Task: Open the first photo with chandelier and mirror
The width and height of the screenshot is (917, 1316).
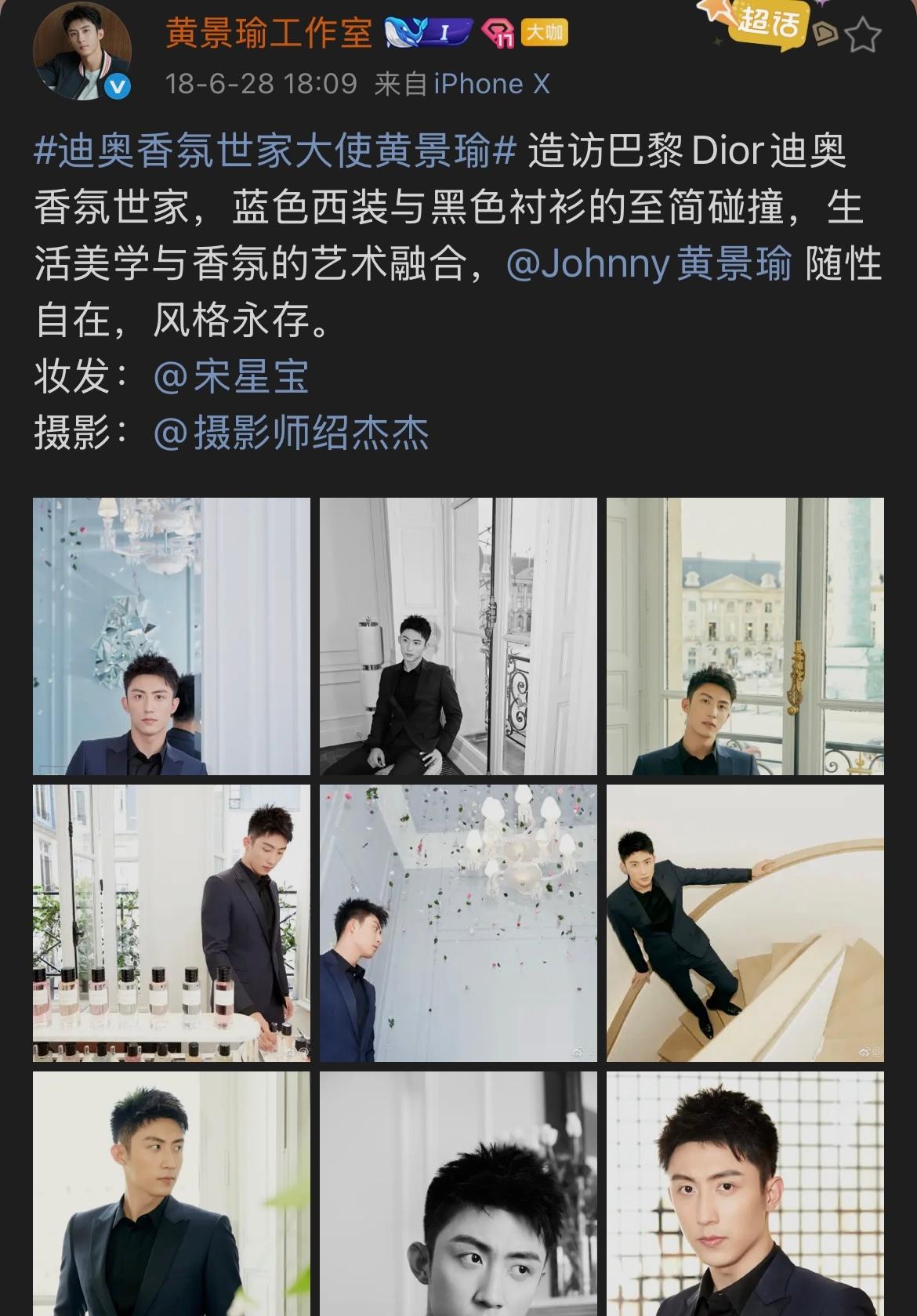Action: [171, 636]
